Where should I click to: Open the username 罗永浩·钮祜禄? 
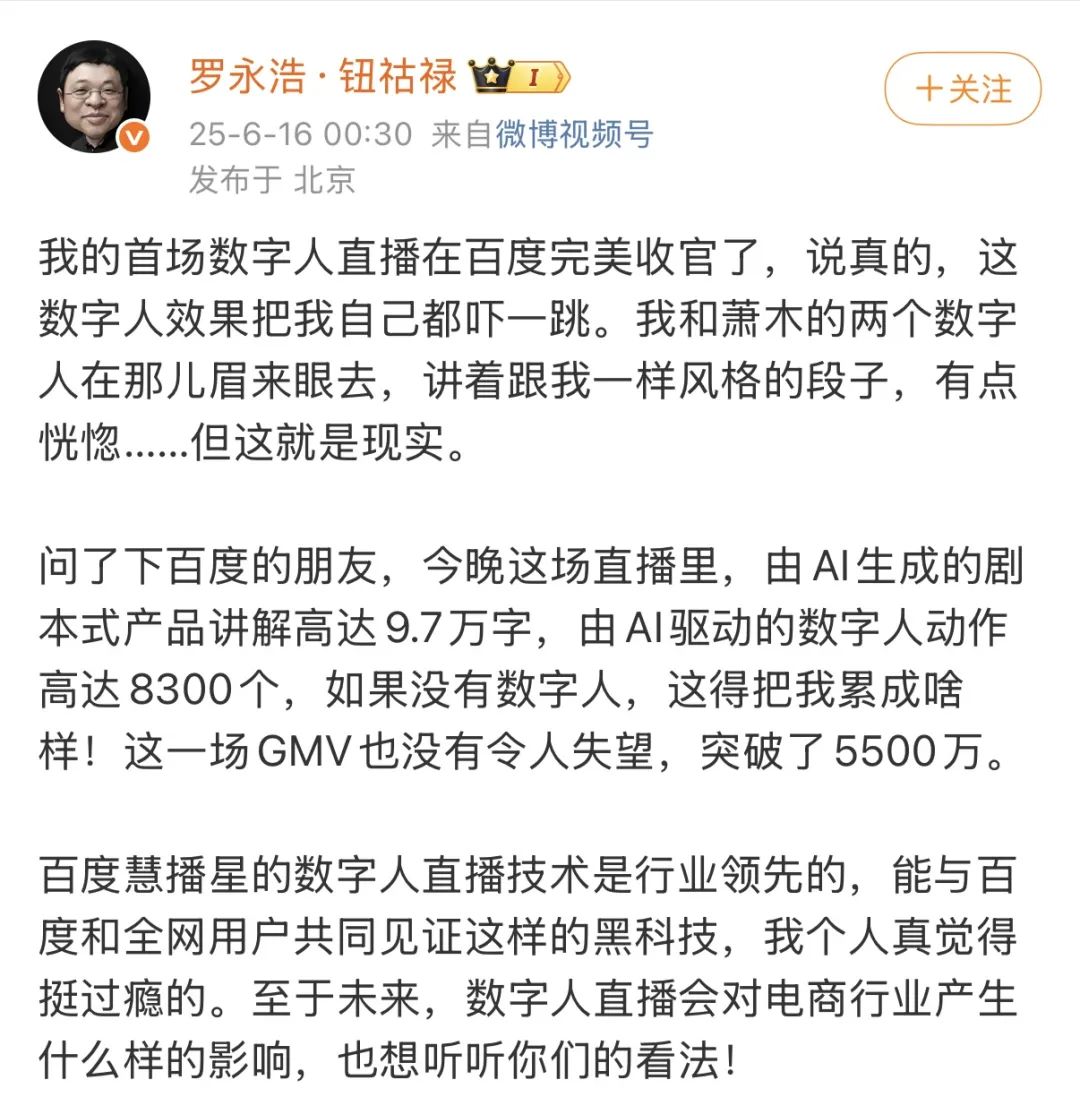[x=322, y=77]
